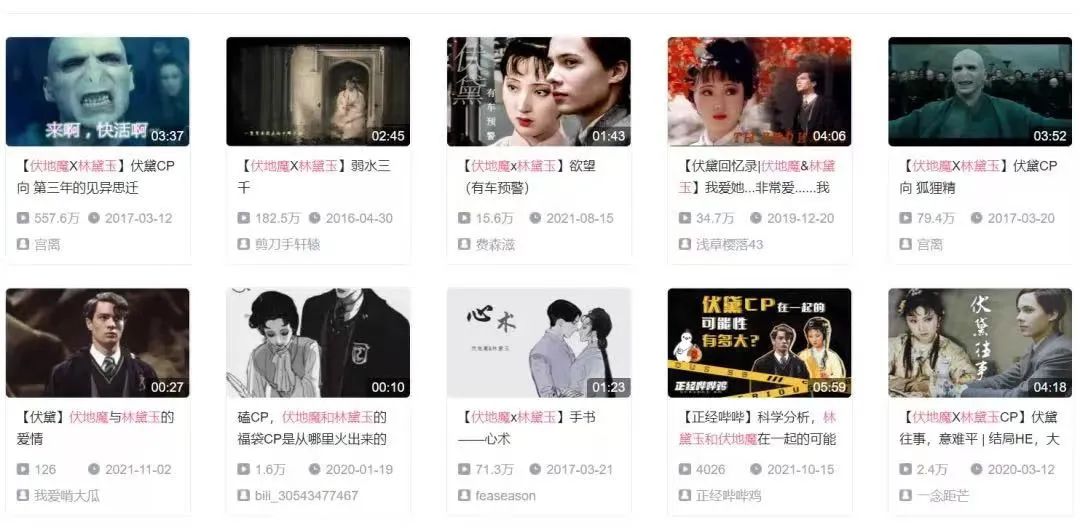Go to uploader feaseason's profile
Viewport: 1080px width, 528px height.
coord(506,496)
